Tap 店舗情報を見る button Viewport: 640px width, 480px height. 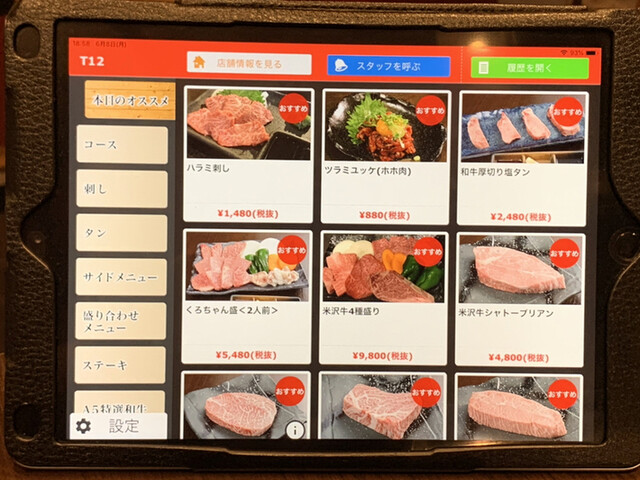pos(250,64)
